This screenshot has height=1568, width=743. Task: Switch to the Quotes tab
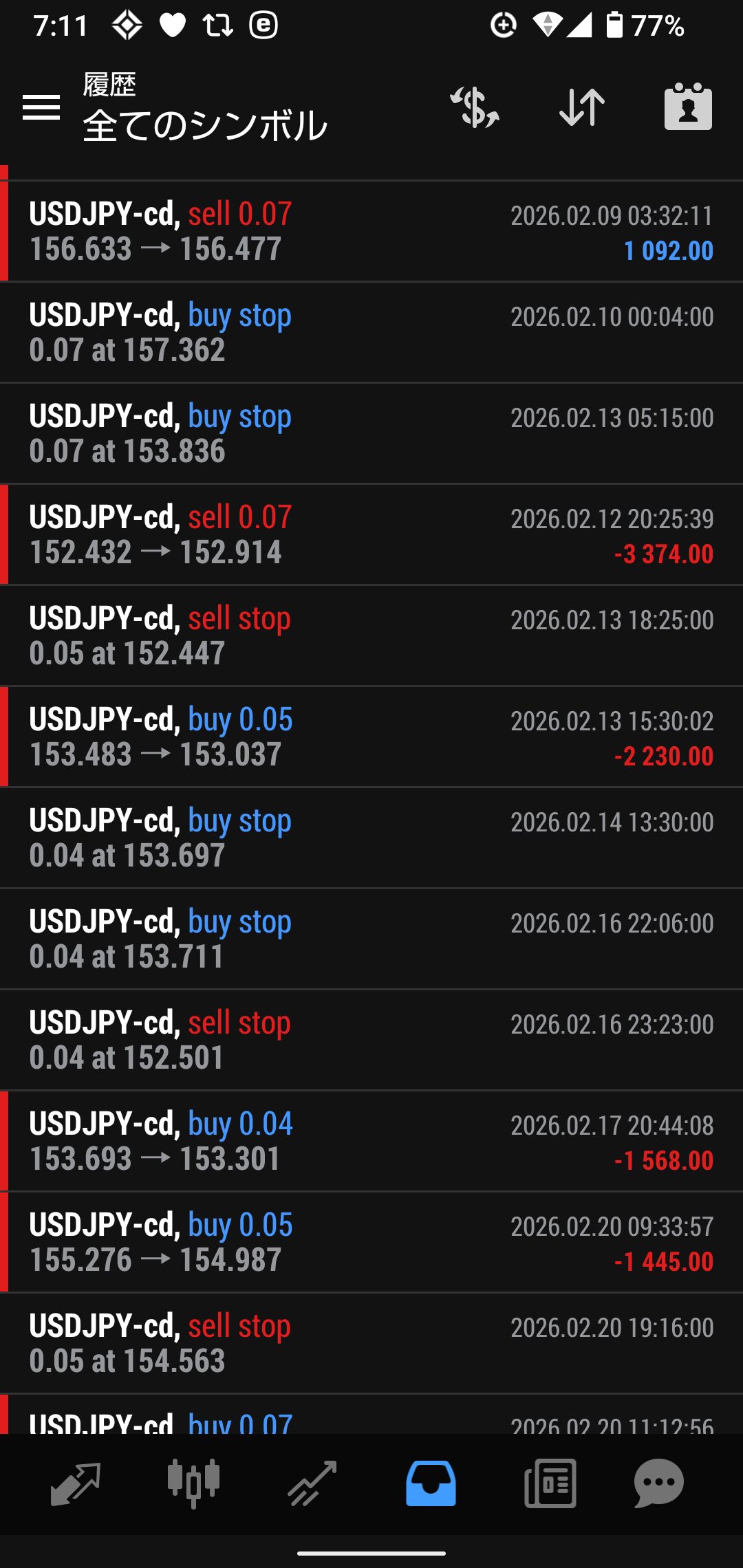(x=76, y=1483)
